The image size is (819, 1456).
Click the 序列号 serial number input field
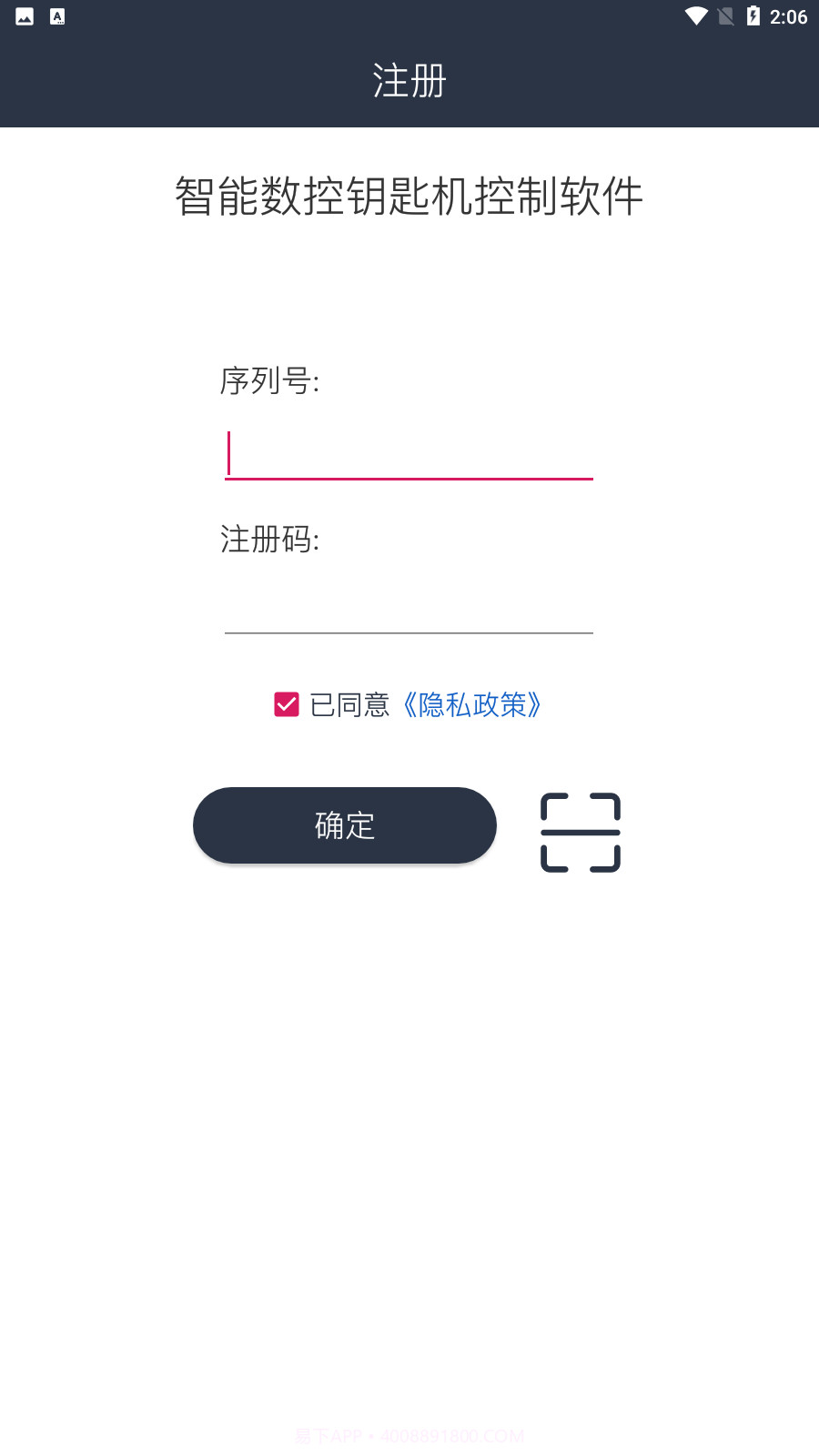(409, 455)
